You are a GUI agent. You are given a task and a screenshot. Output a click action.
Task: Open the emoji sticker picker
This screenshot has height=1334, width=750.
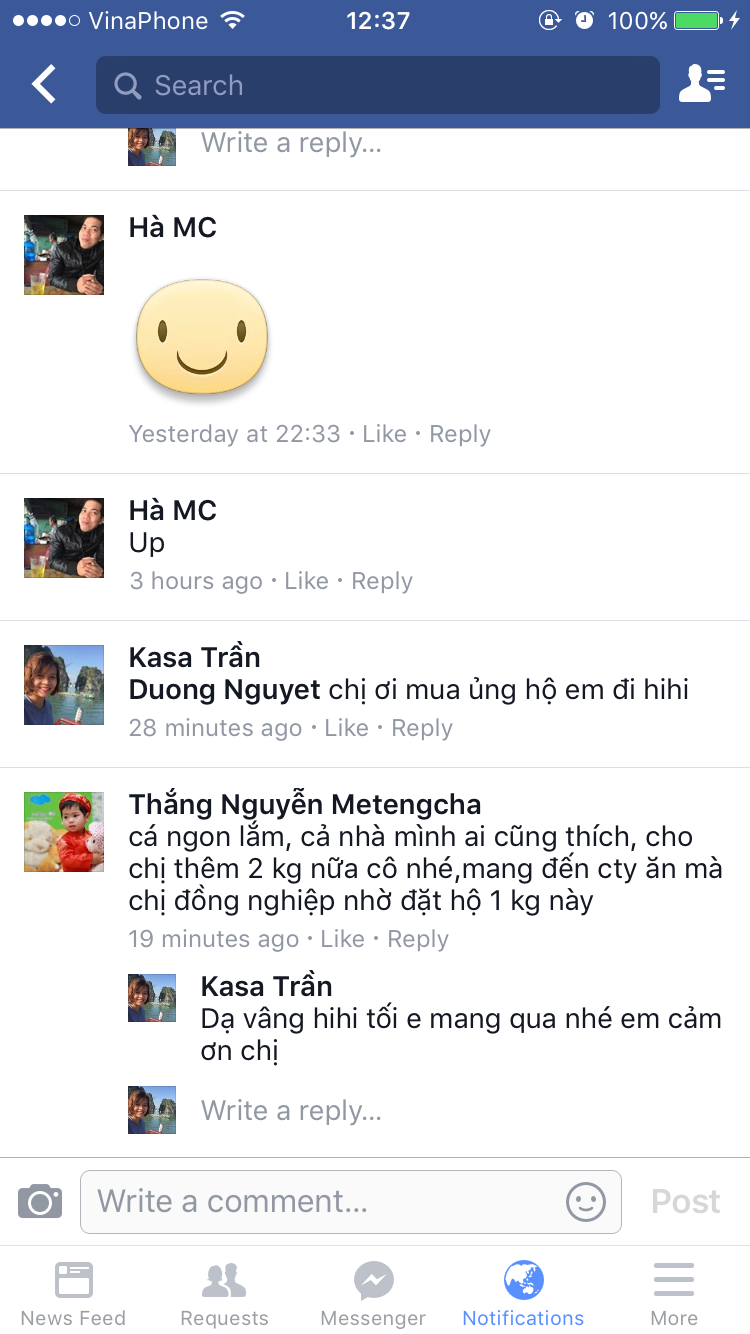coord(586,1201)
